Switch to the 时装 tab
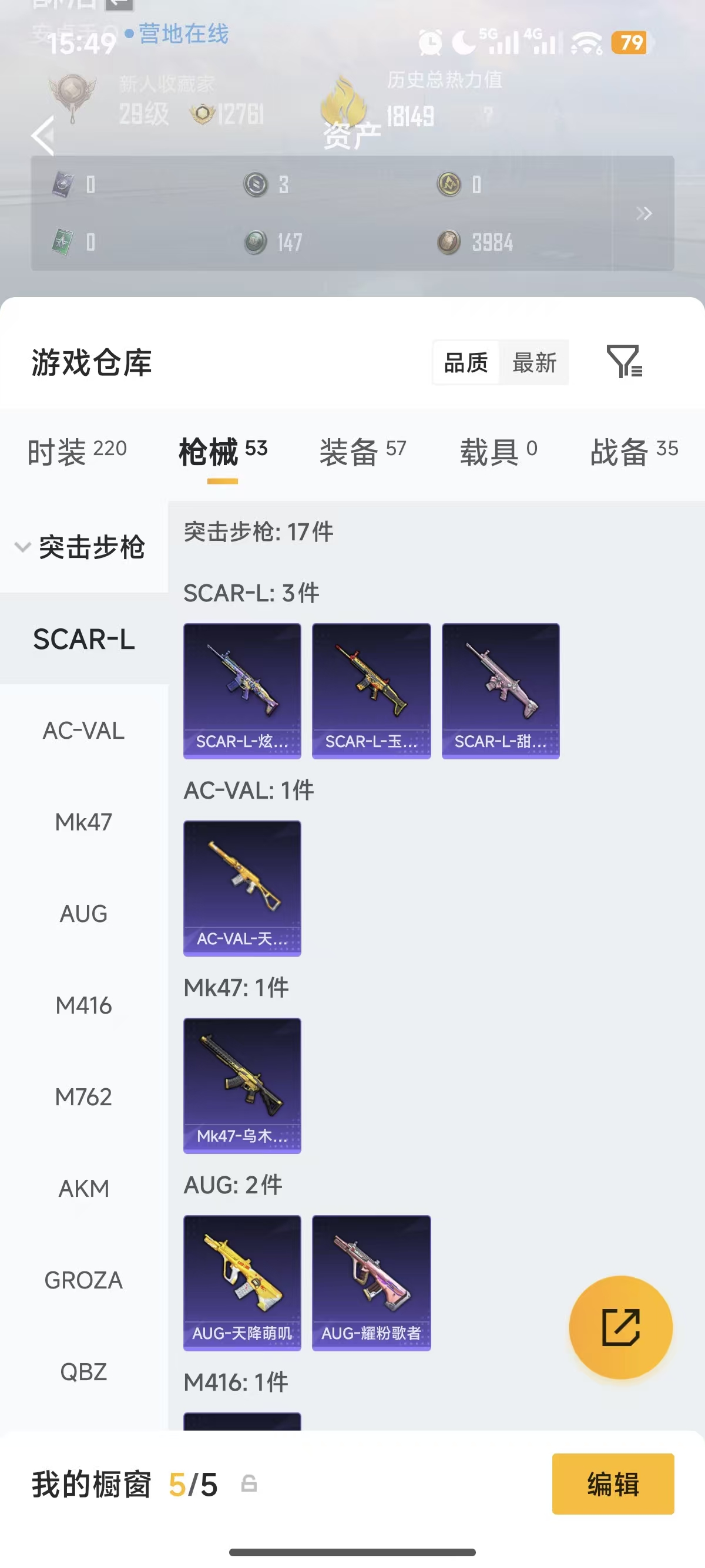This screenshot has width=705, height=1568. tap(77, 452)
